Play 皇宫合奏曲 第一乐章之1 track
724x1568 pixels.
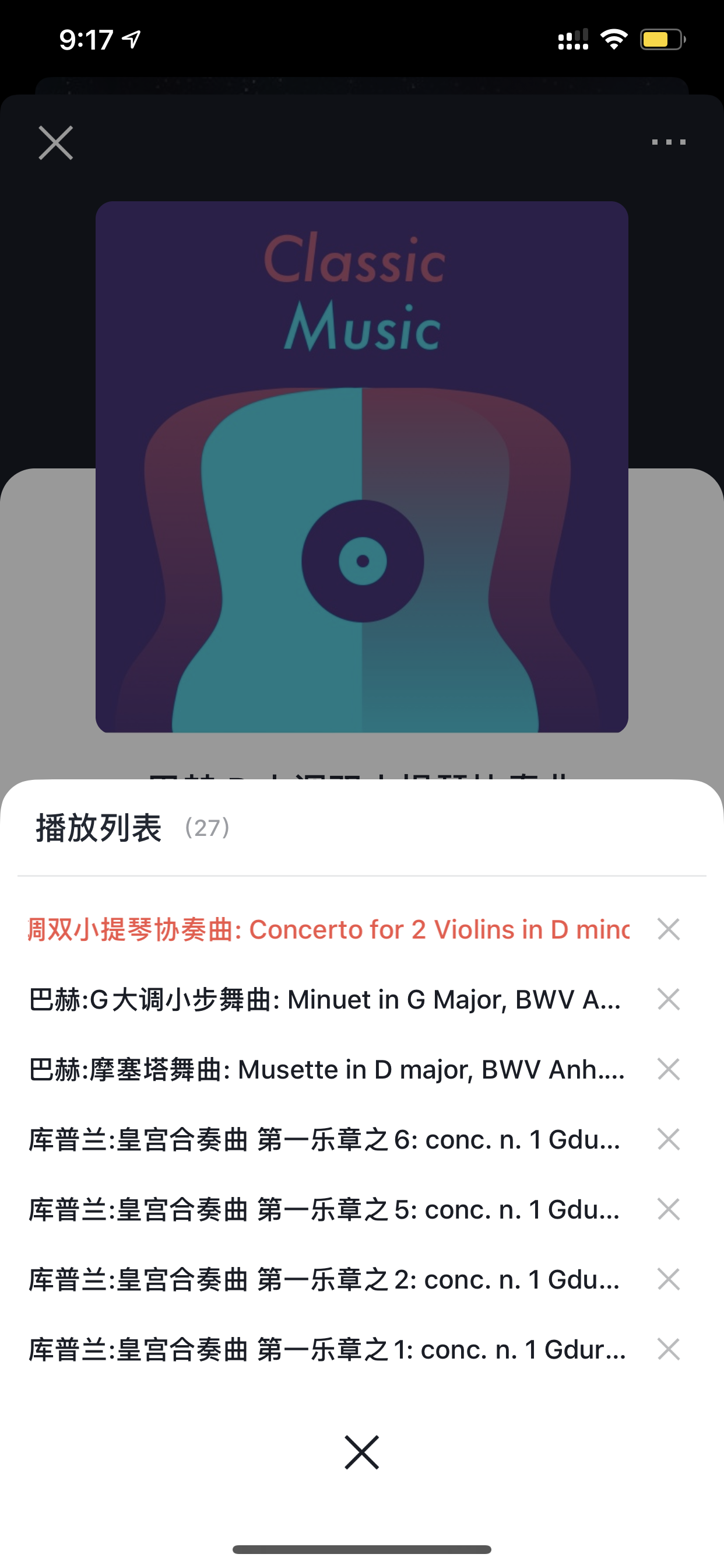[326, 1349]
